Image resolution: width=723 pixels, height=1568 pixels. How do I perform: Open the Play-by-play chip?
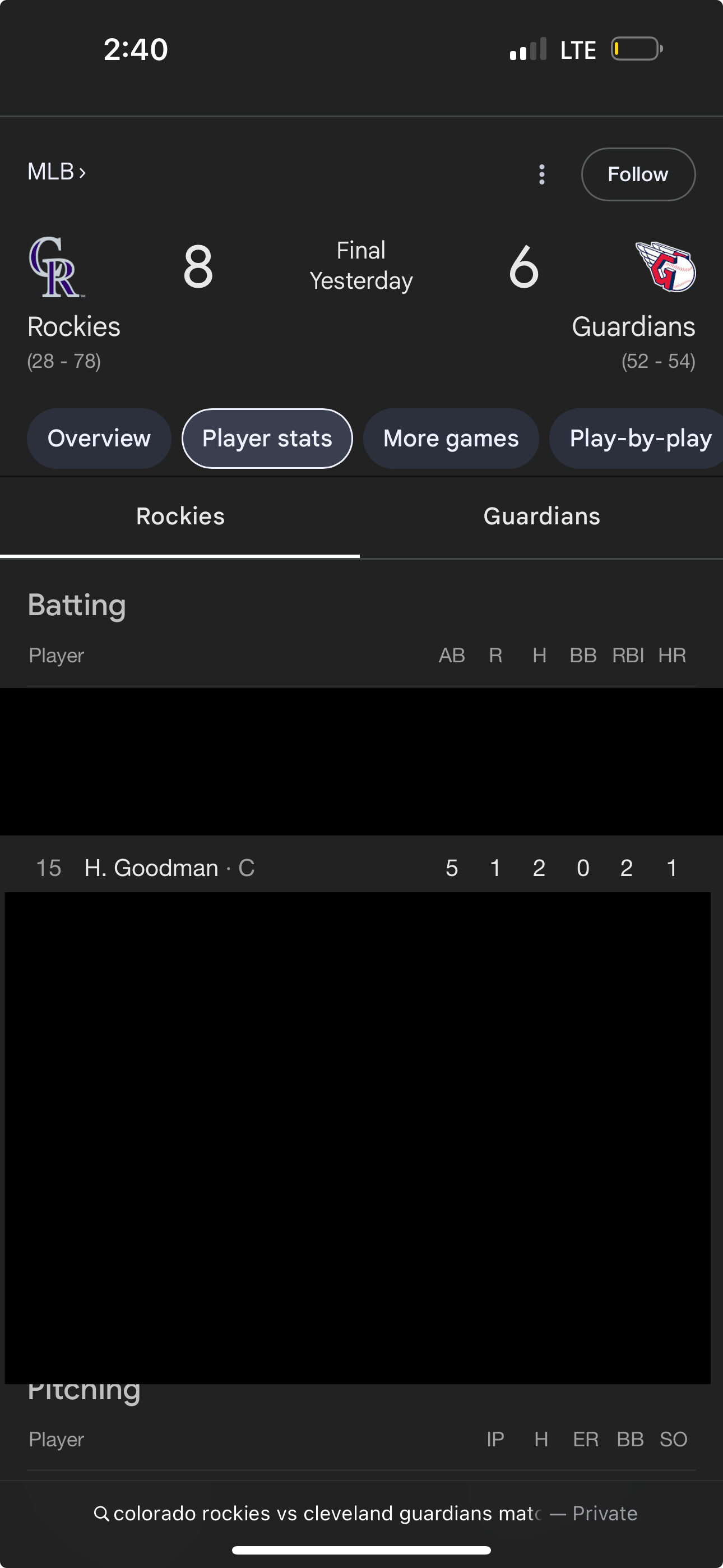click(639, 438)
